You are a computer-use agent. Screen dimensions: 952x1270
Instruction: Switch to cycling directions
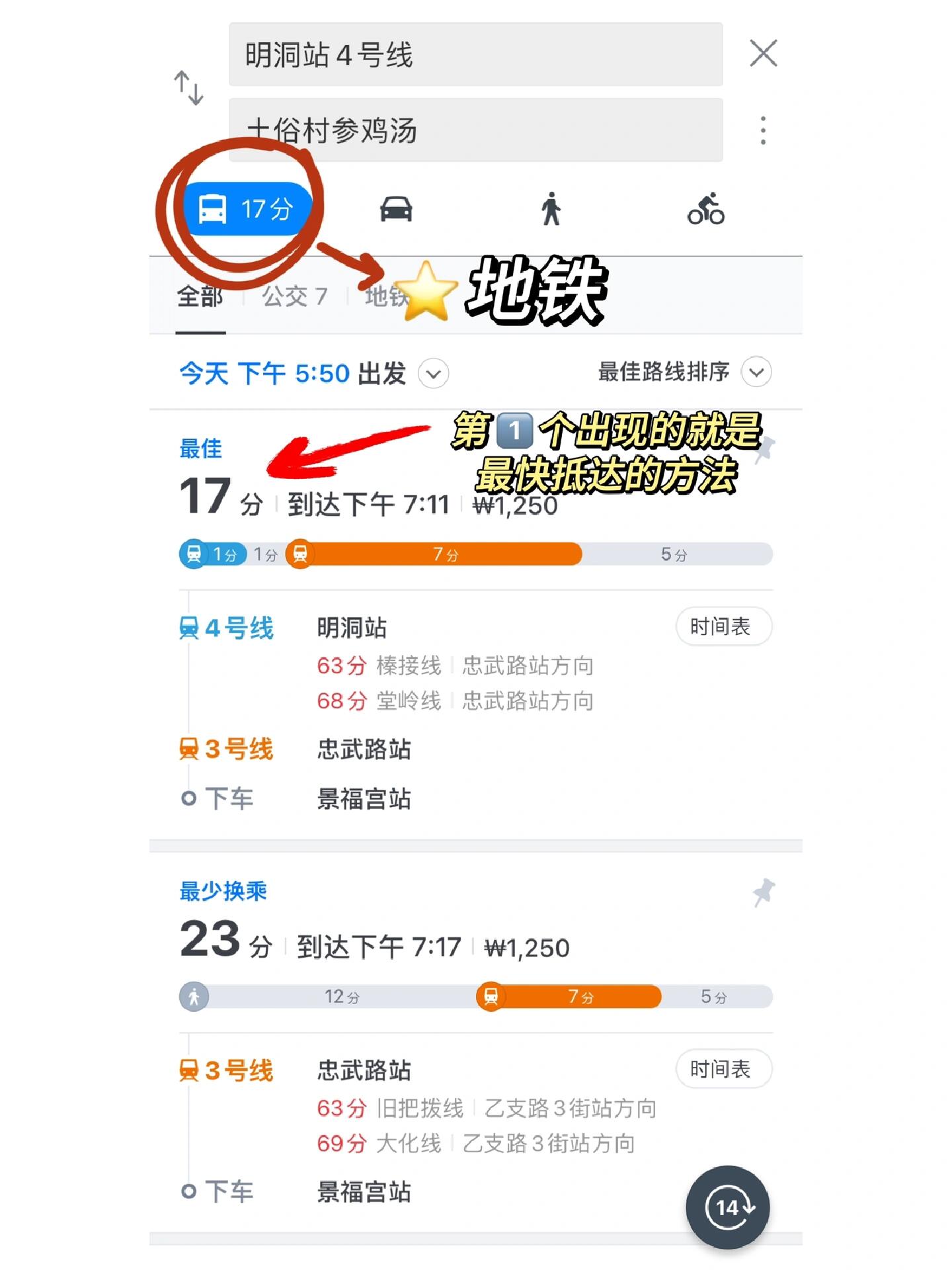(x=705, y=210)
